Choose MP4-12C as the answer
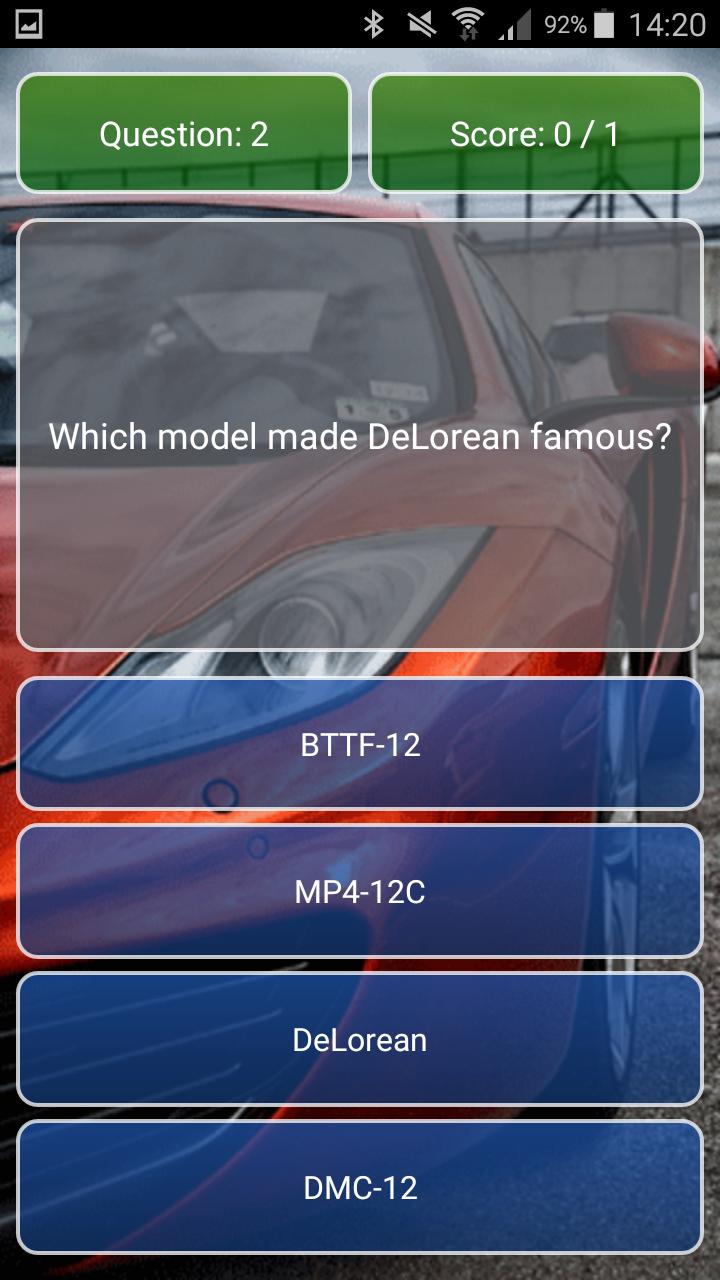 coord(360,891)
